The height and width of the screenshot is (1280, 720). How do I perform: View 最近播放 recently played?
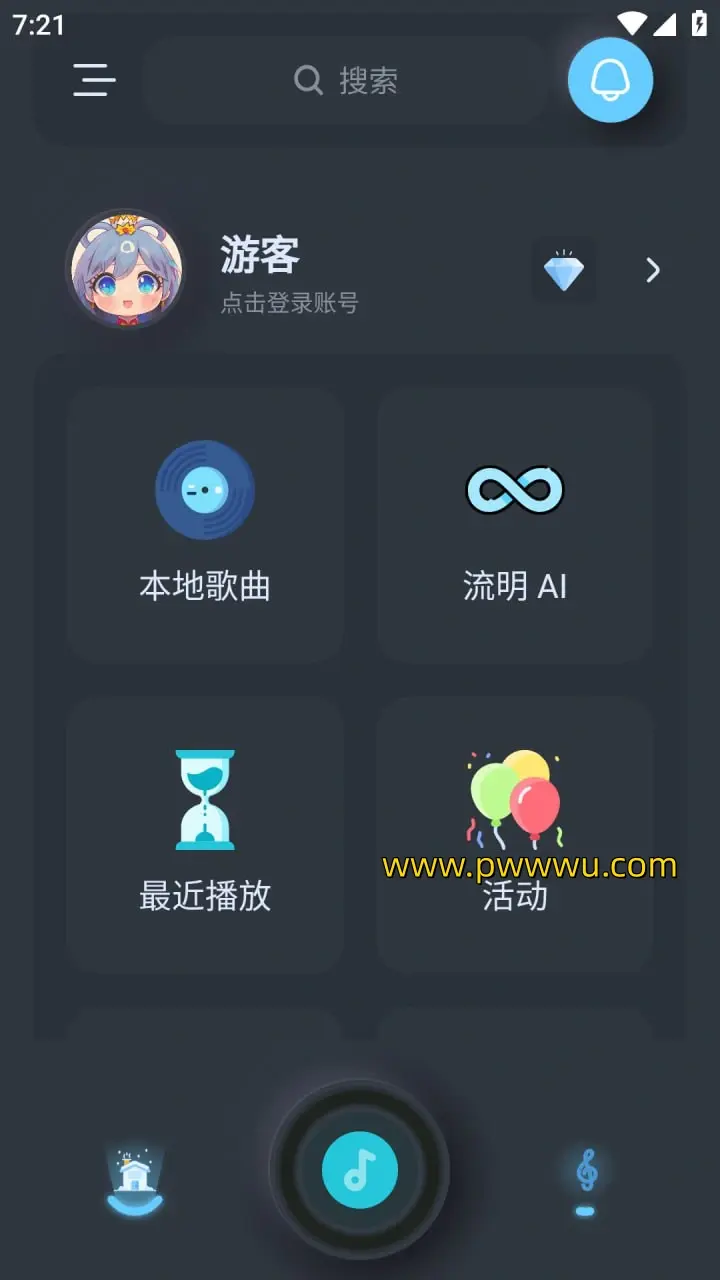point(205,835)
